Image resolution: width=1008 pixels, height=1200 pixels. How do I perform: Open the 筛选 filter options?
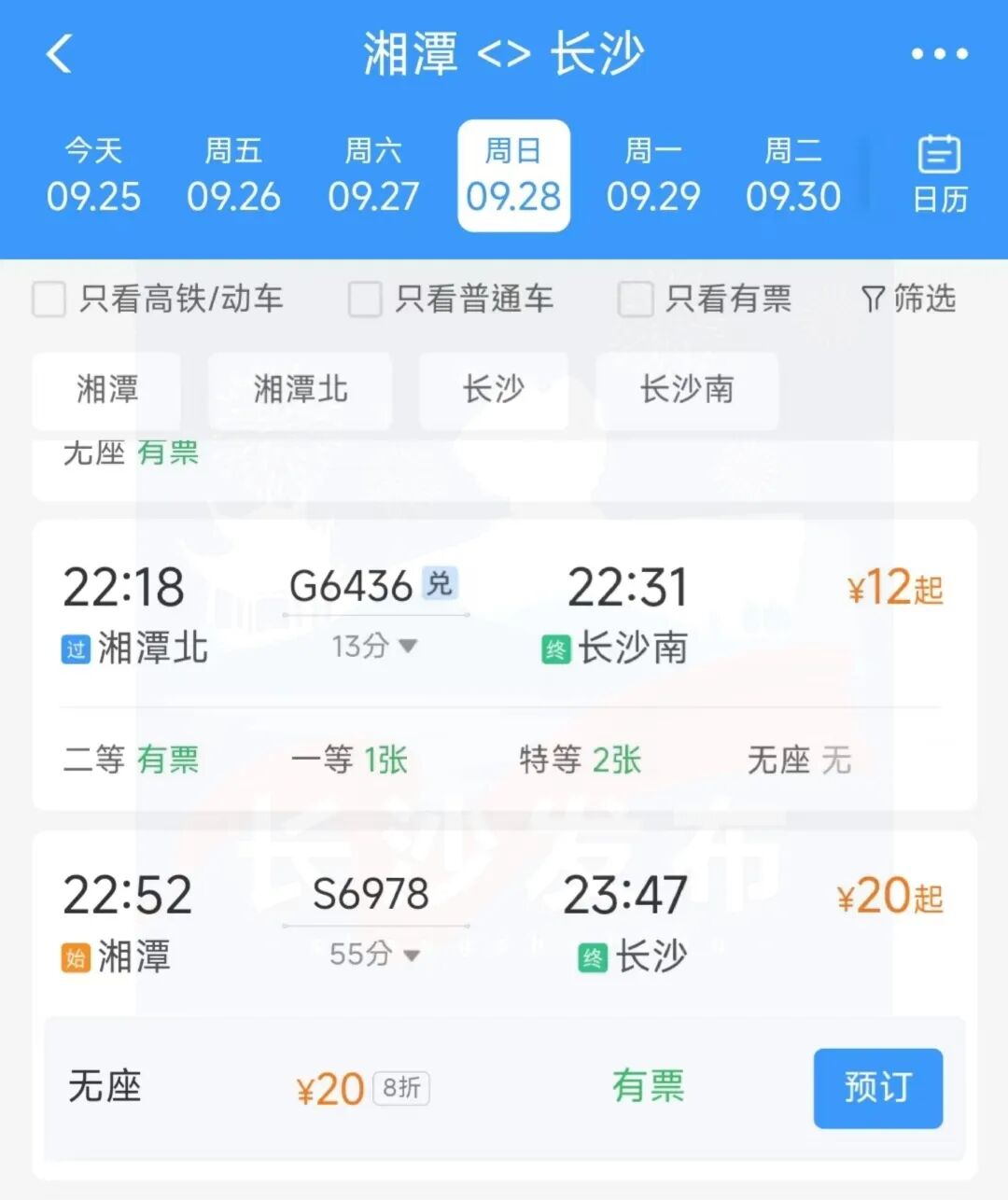908,300
